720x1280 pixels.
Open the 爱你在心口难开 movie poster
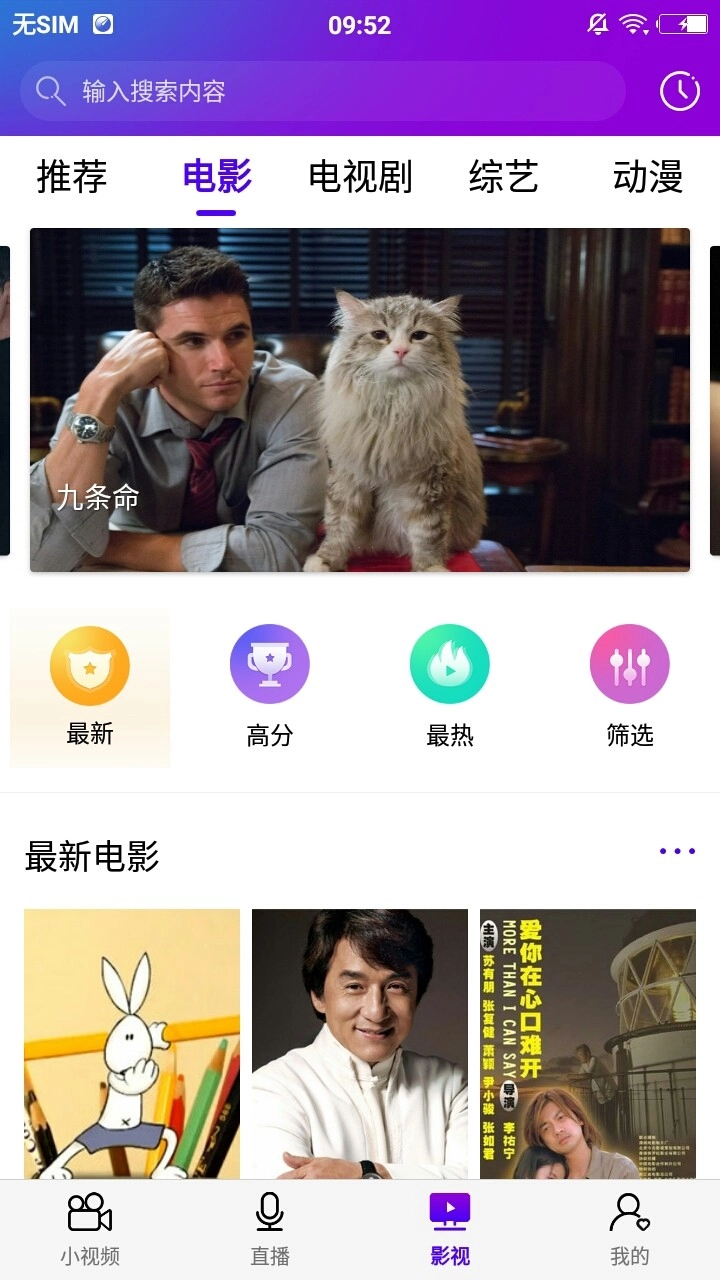[587, 1040]
